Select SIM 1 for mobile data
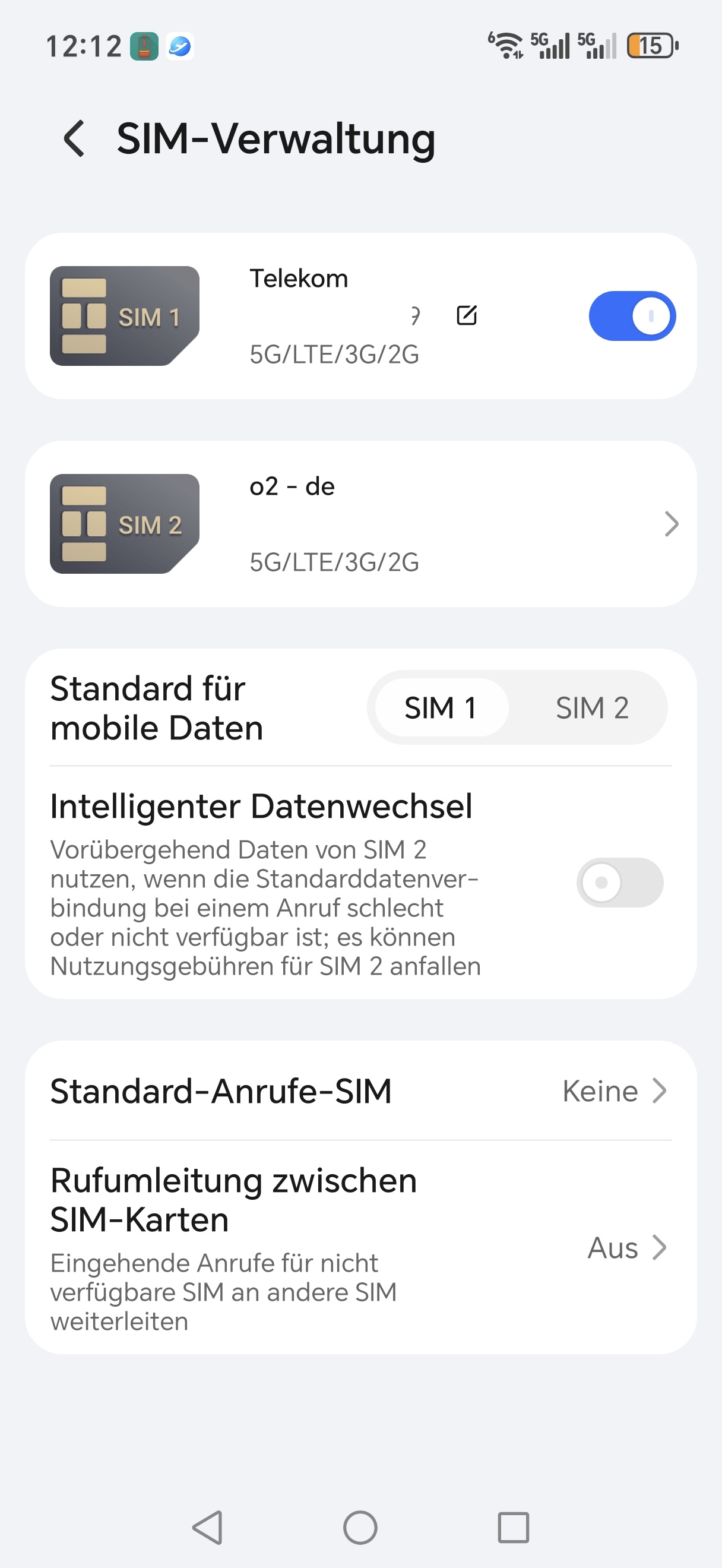This screenshot has height=1568, width=722. pyautogui.click(x=441, y=708)
